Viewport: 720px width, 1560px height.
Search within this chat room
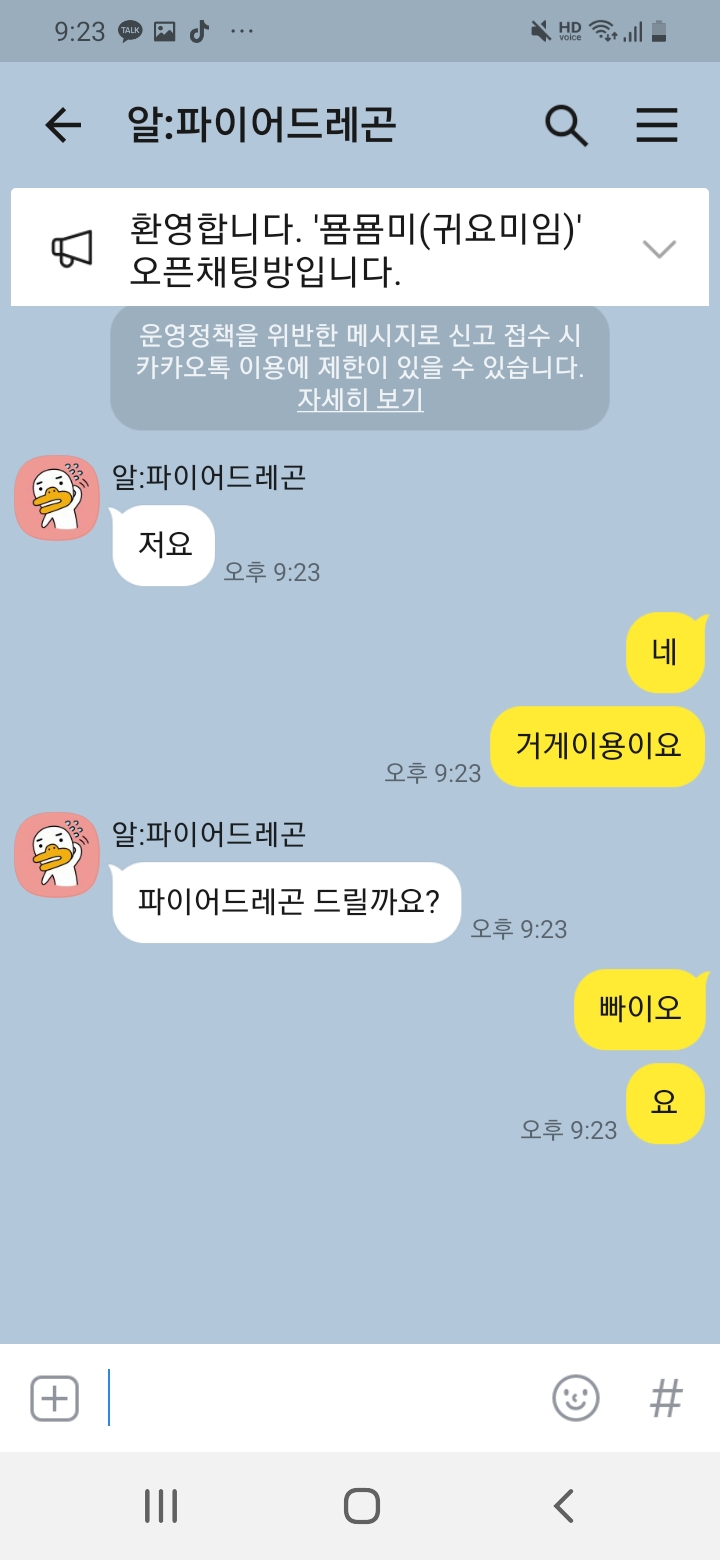tap(565, 125)
